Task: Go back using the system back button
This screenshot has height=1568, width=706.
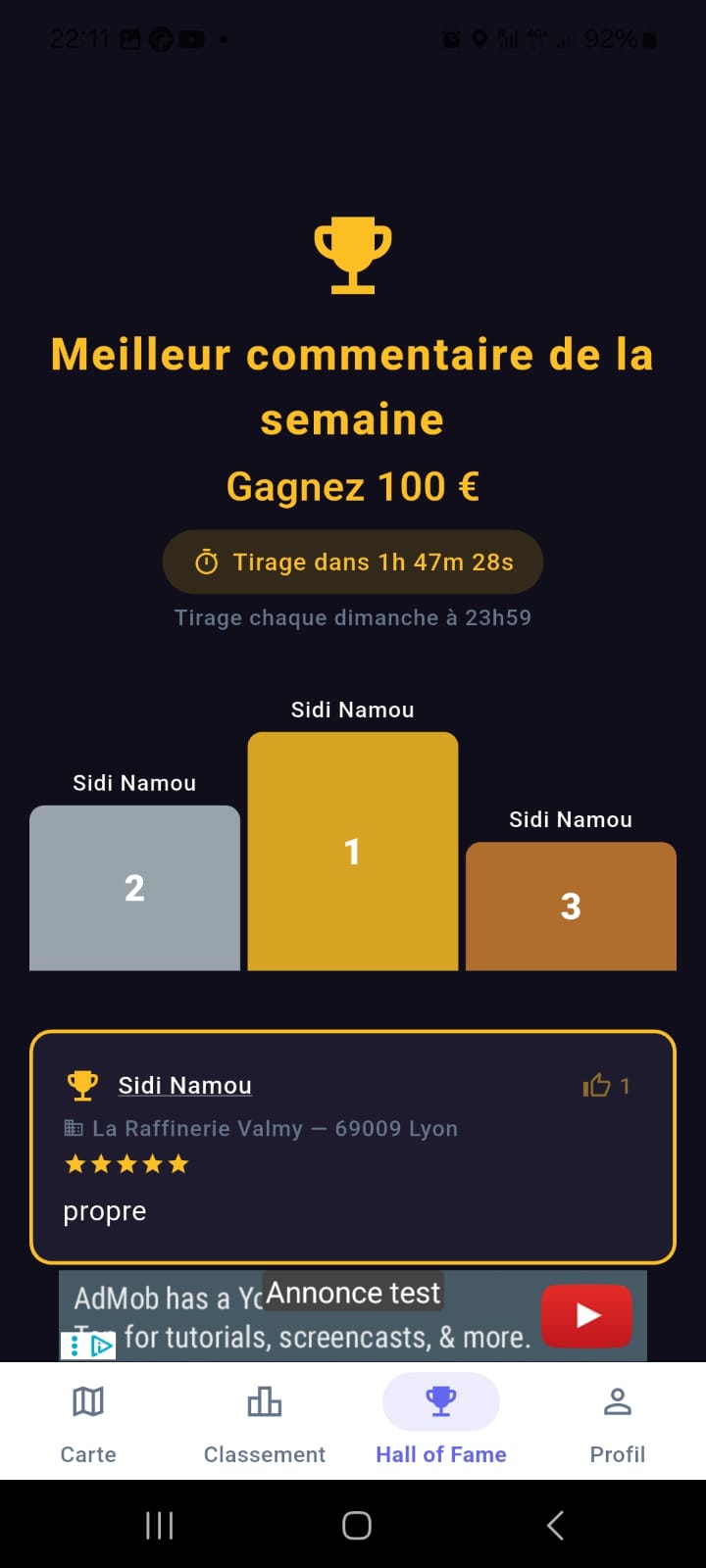Action: [555, 1525]
